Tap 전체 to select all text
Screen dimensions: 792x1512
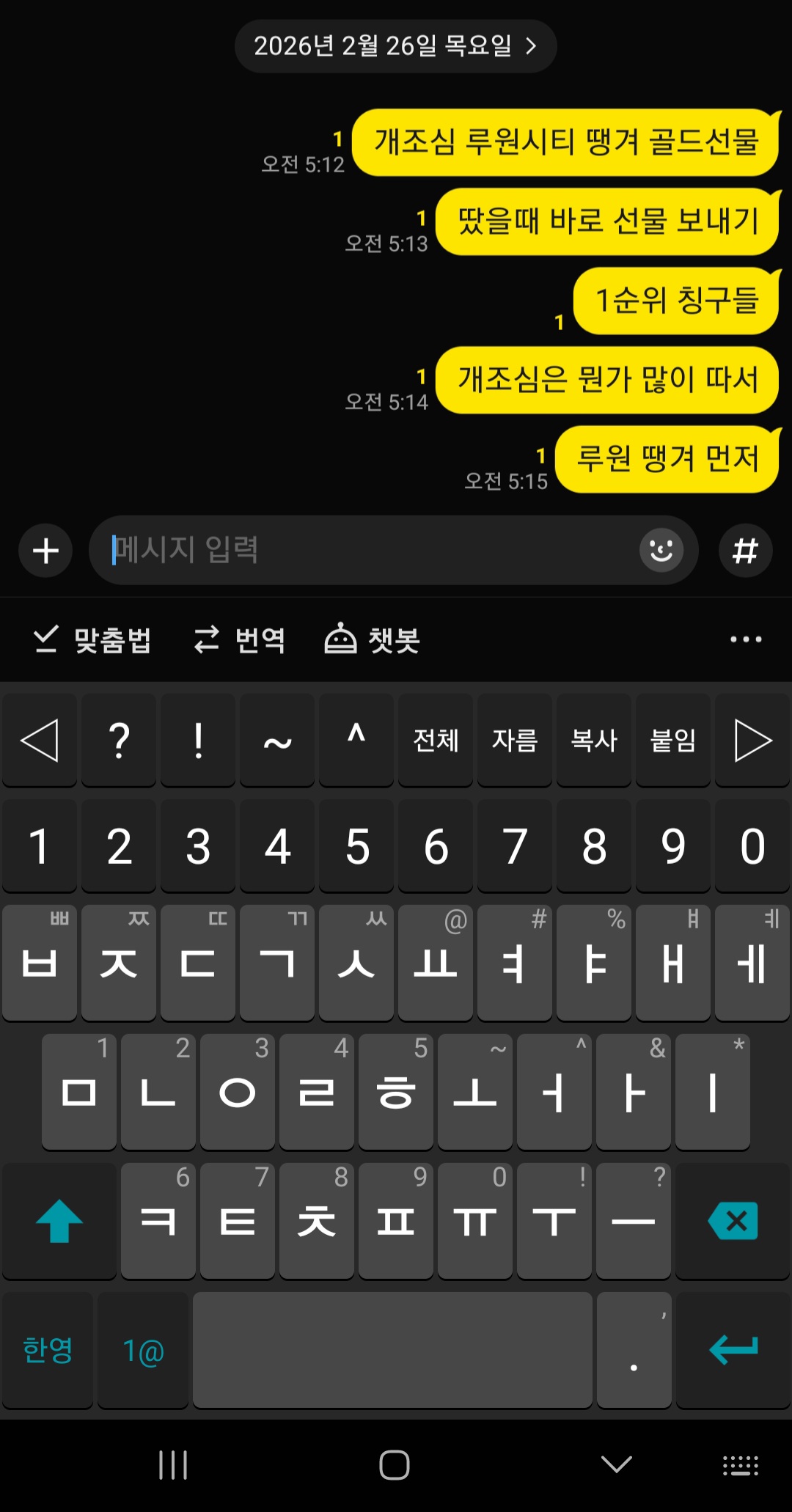click(436, 741)
